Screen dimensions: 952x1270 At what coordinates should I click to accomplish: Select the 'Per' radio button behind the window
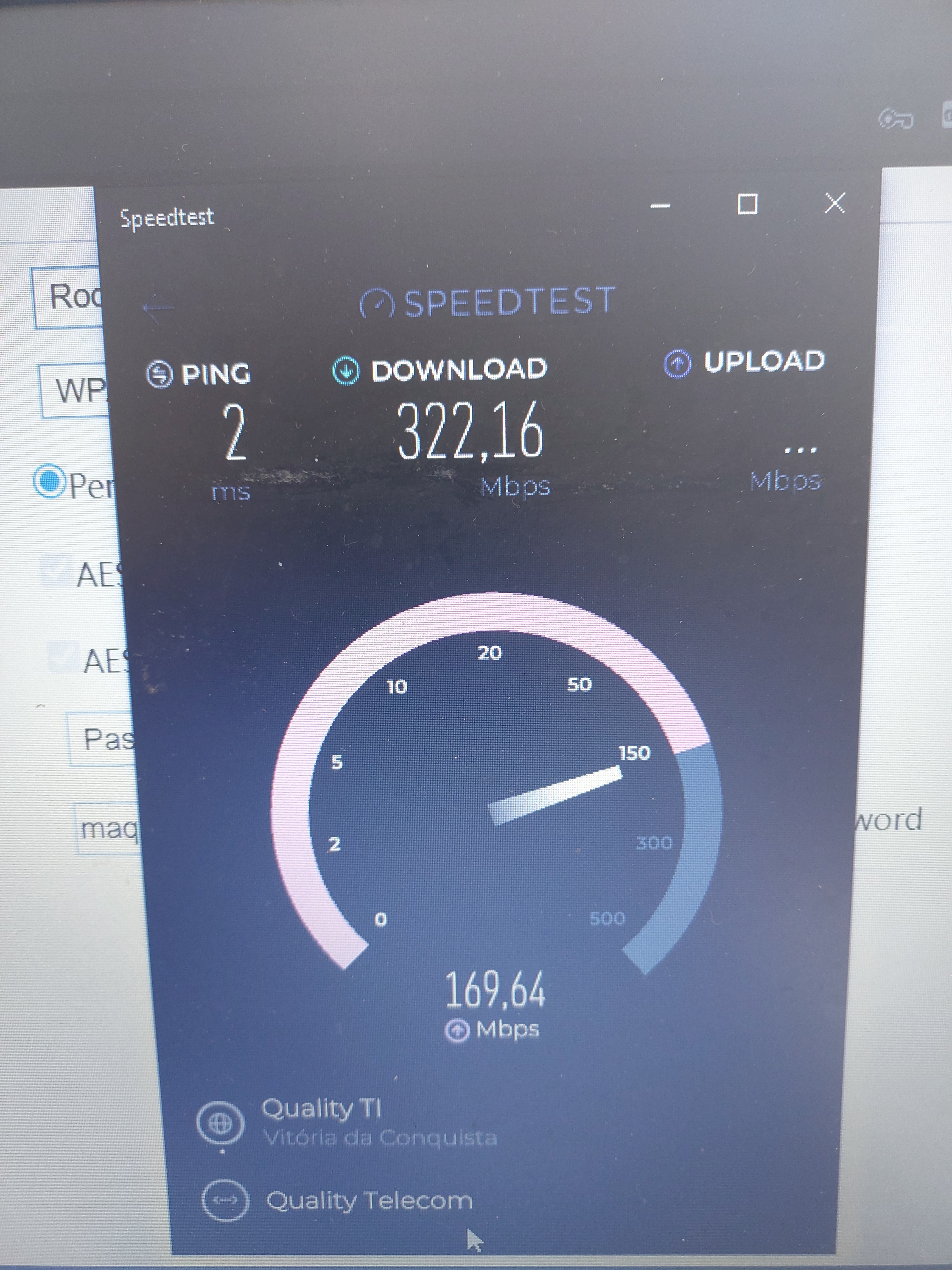click(49, 481)
